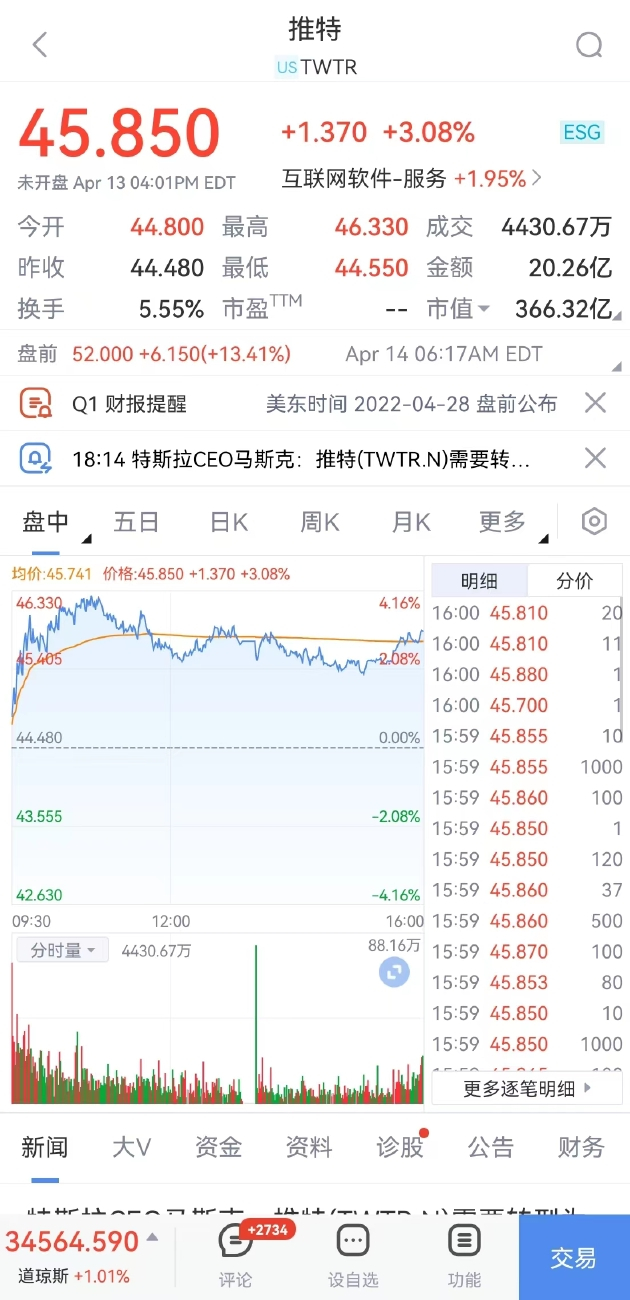Dismiss the Q1 财报提醒 banner
The image size is (630, 1300).
[595, 404]
